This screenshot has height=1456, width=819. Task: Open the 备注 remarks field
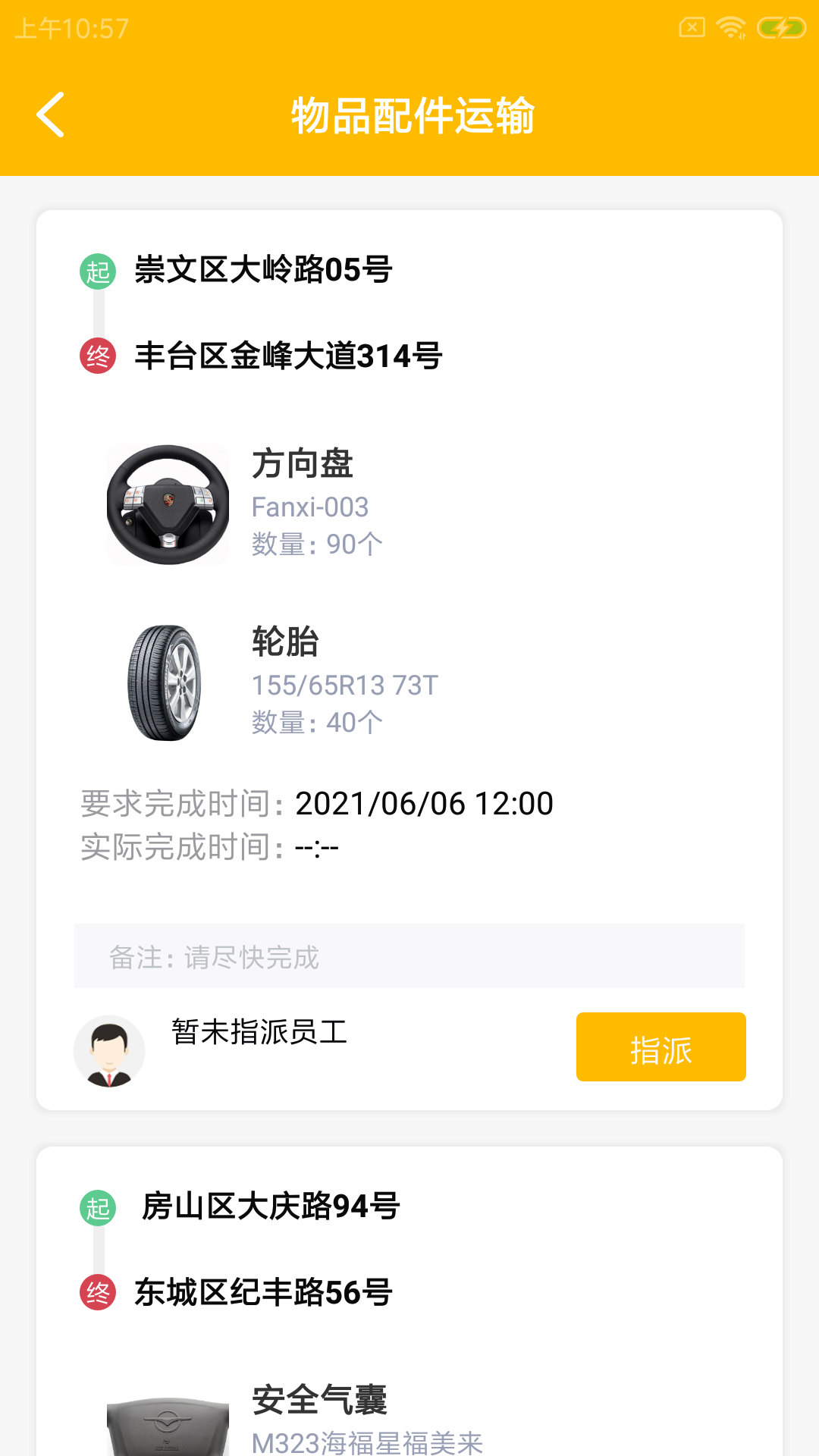[409, 956]
